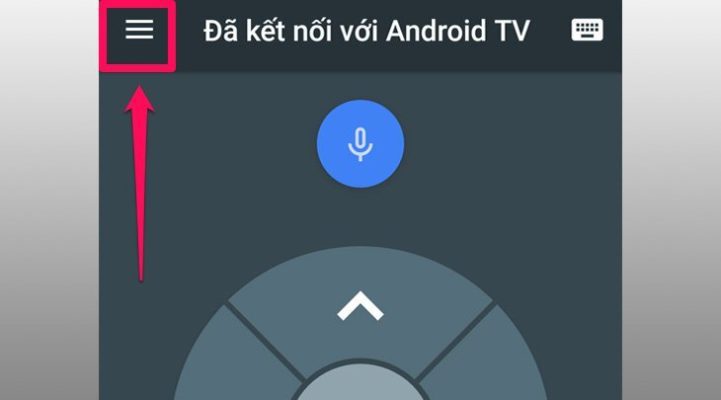Open the hamburger drawer menu
721x400 pixels.
[x=139, y=30]
